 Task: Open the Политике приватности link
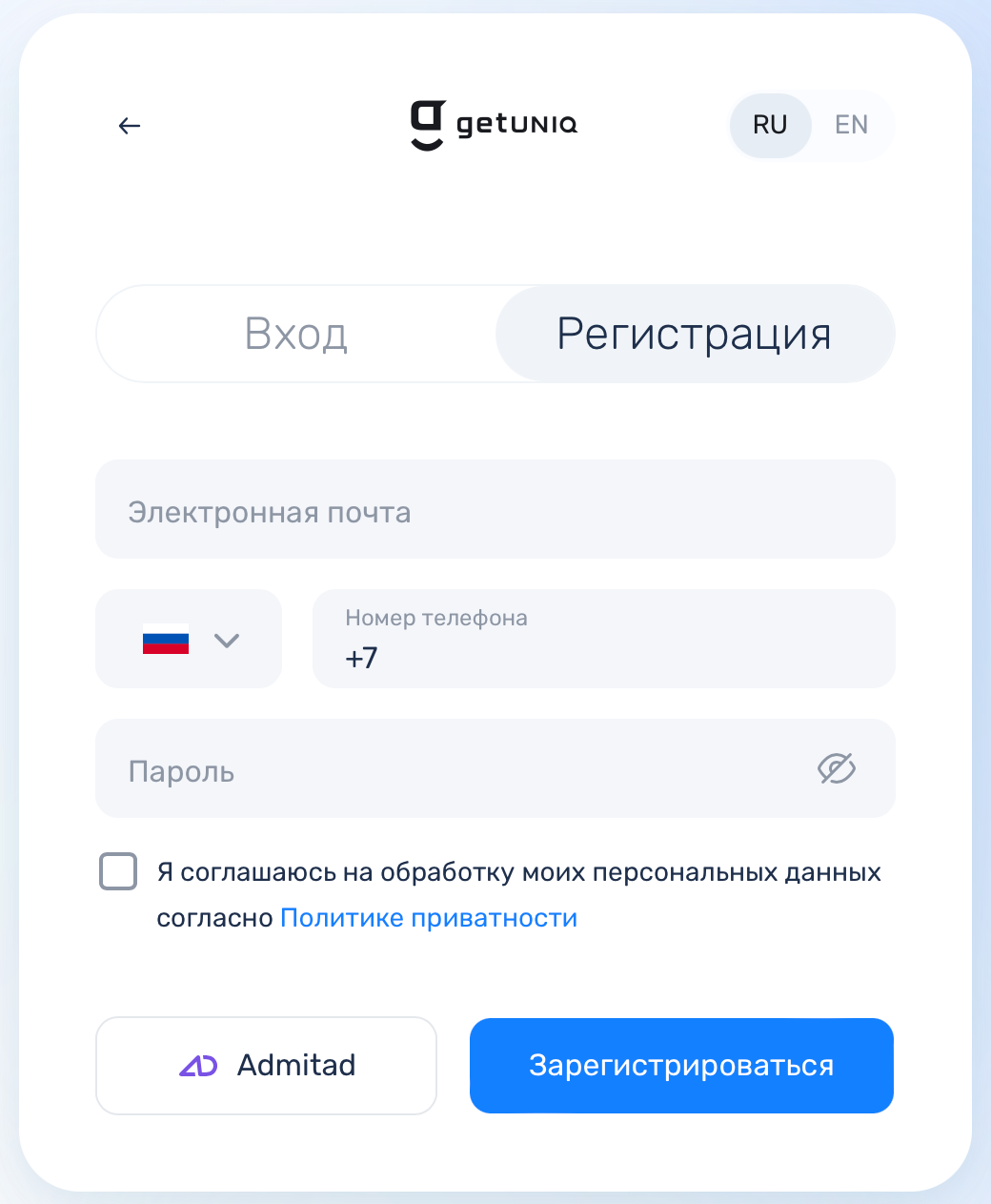(429, 918)
